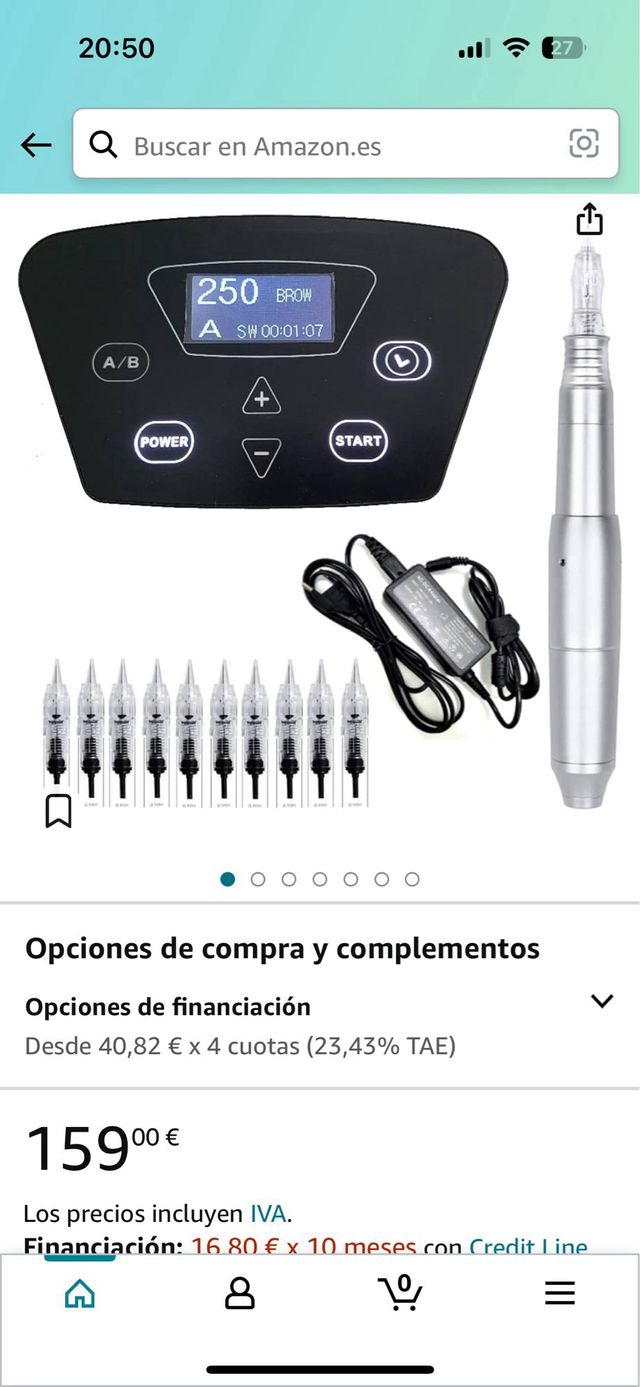The width and height of the screenshot is (640, 1387).
Task: Go back using the arrow
Action: point(36,146)
